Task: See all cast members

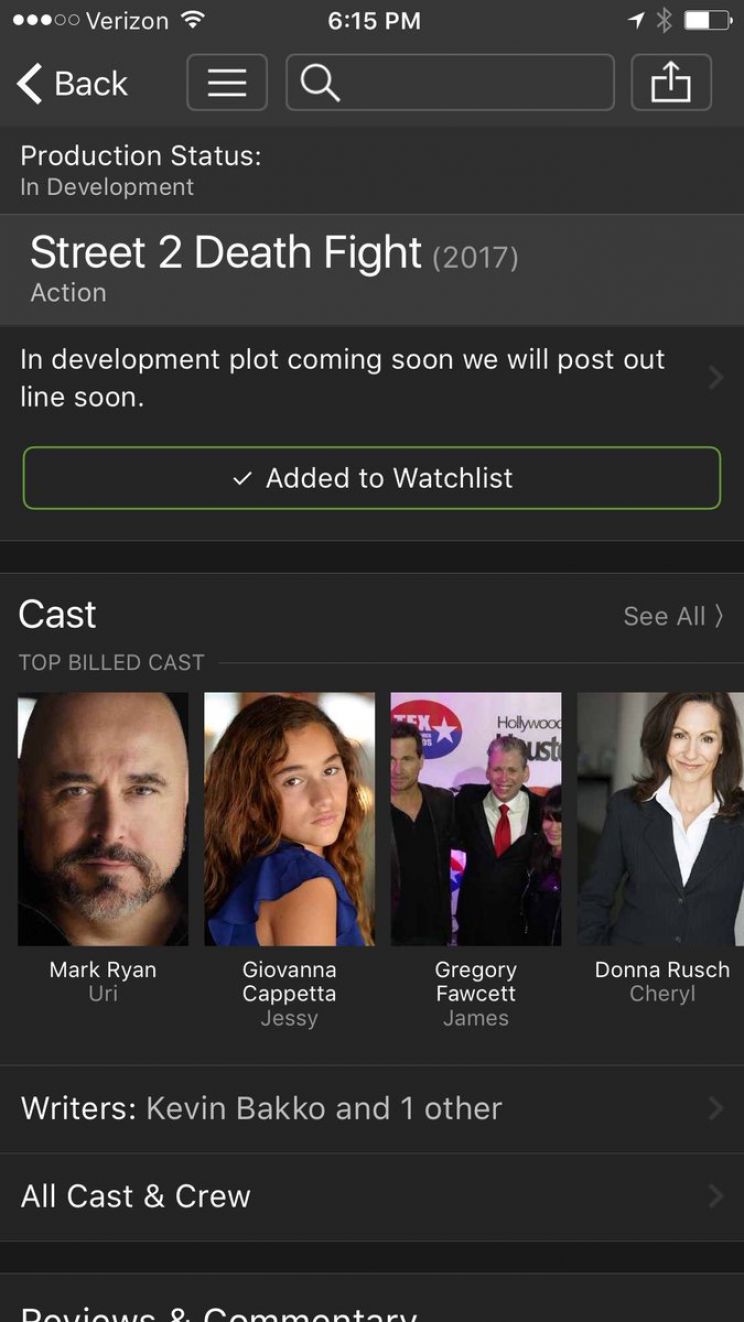Action: tap(672, 616)
